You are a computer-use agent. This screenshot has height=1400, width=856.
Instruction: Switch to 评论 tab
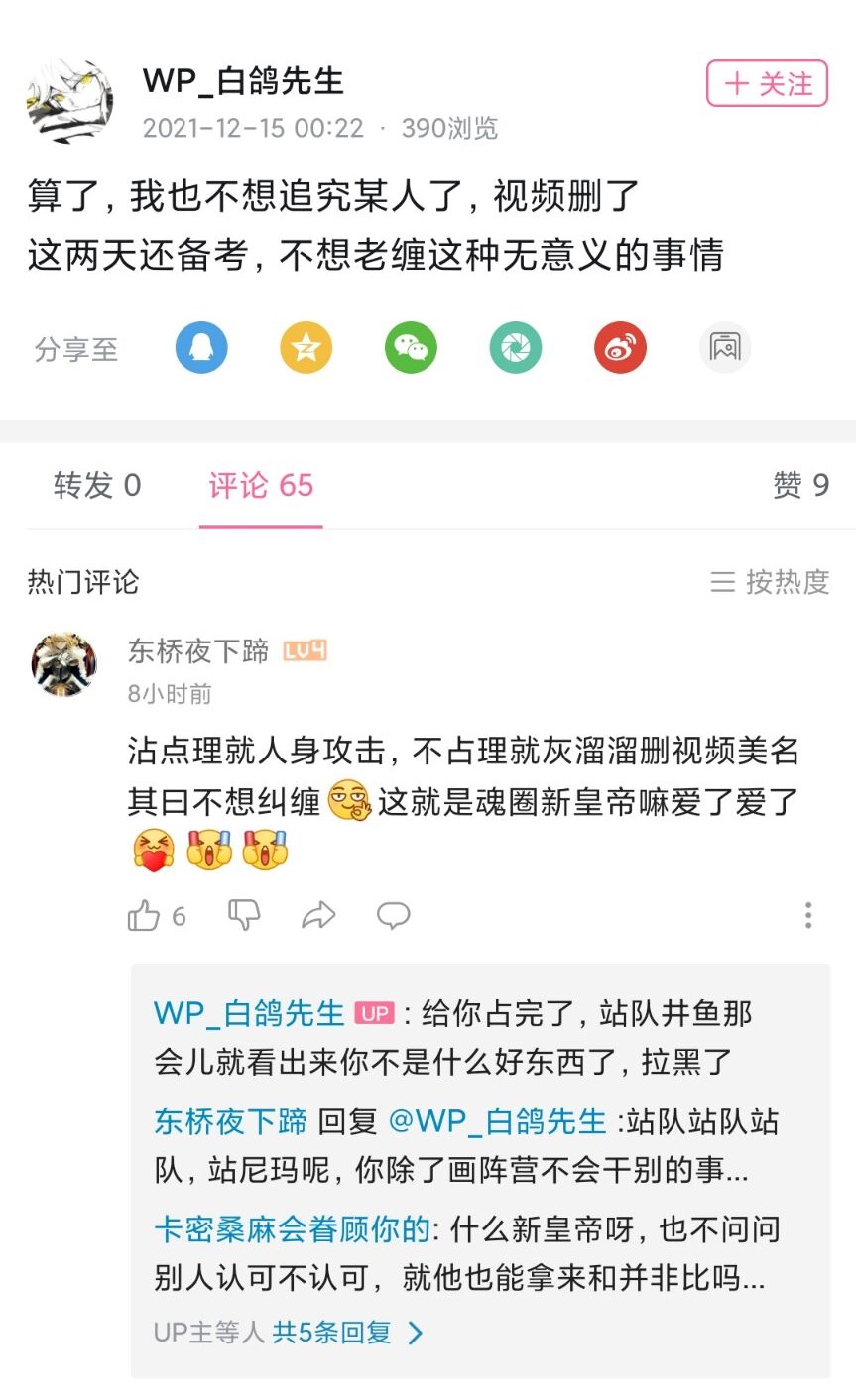pos(261,485)
